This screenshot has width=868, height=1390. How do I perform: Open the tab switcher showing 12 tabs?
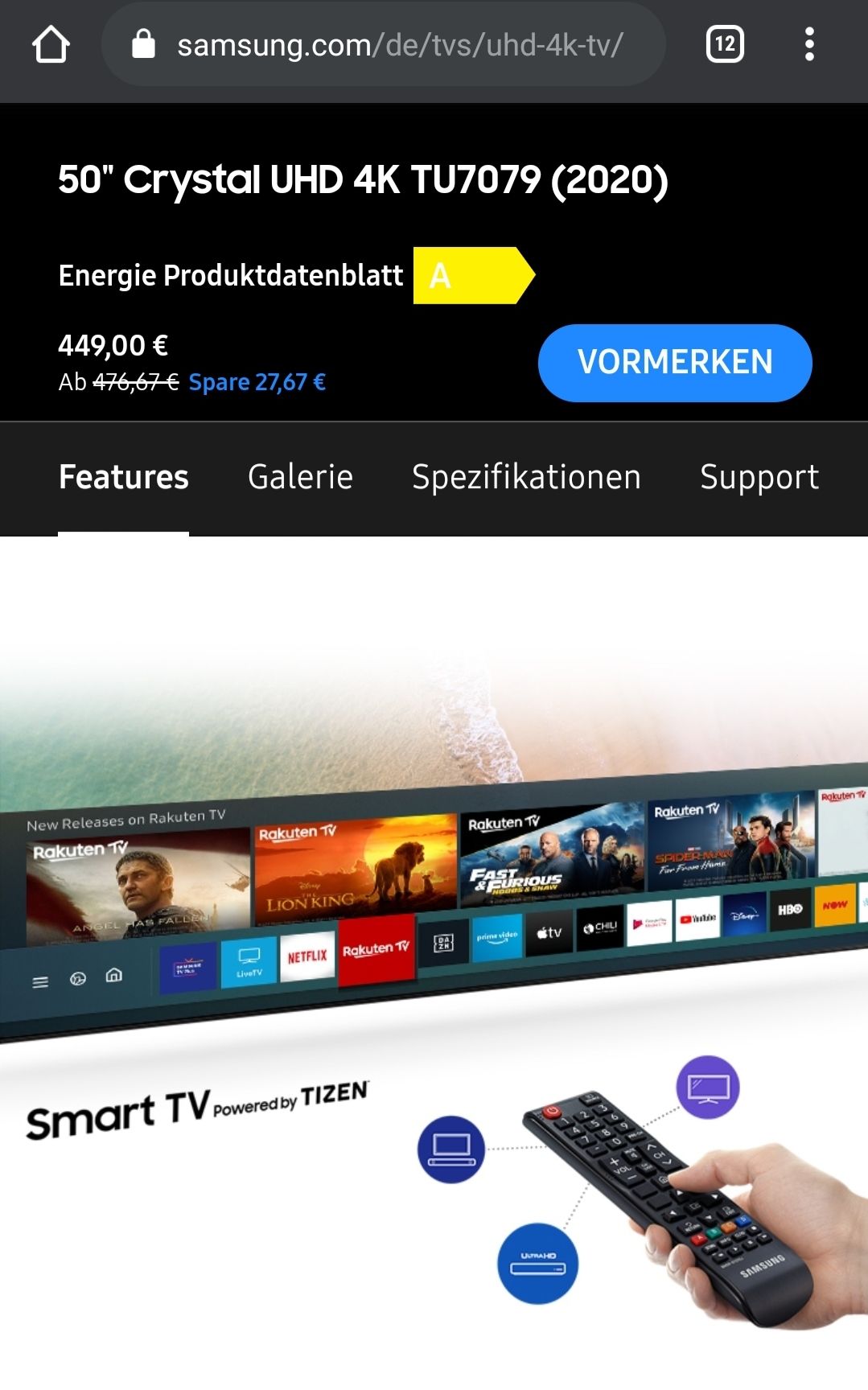pos(724,45)
